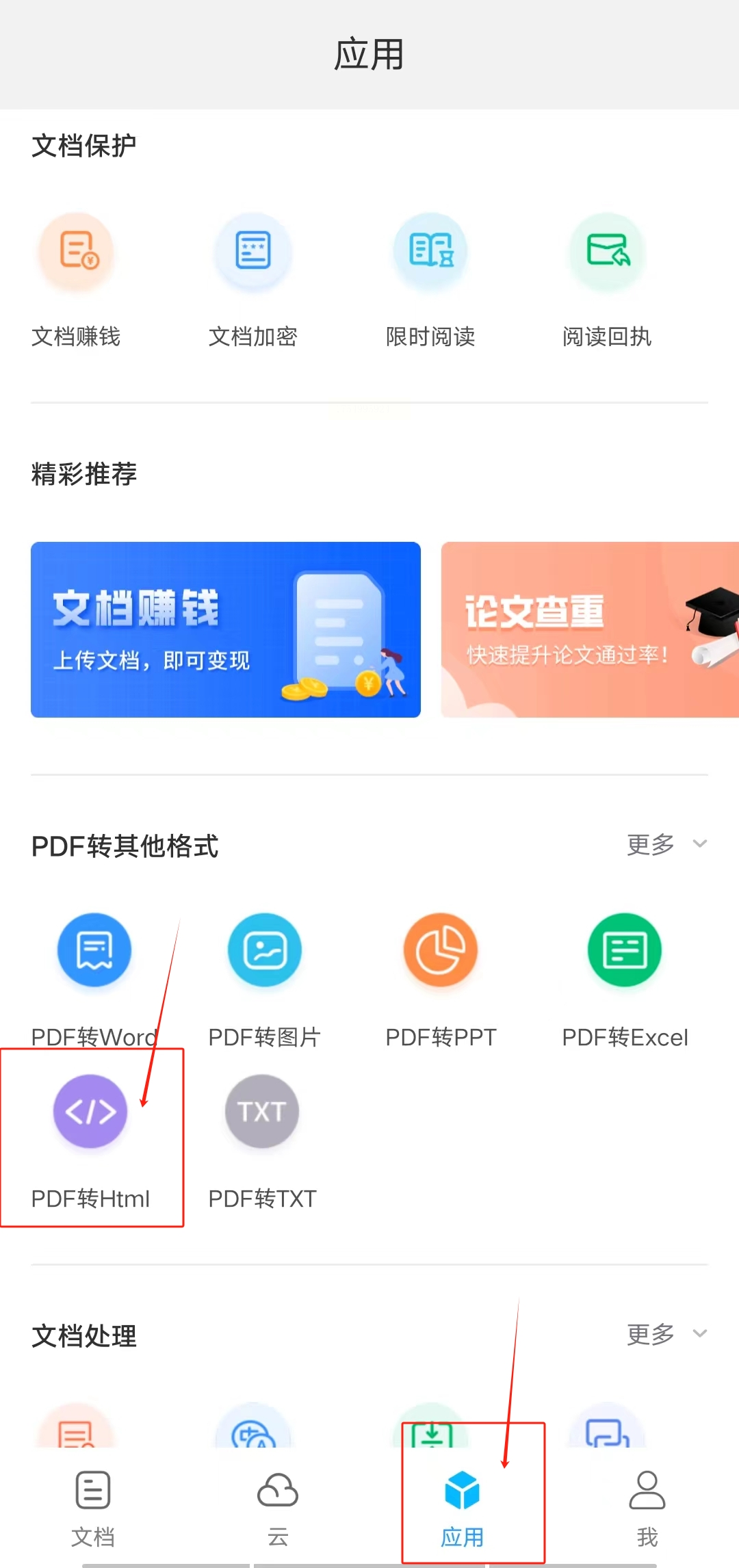This screenshot has width=739, height=1568.
Task: Open the 论文查重 banner
Action: coord(590,629)
